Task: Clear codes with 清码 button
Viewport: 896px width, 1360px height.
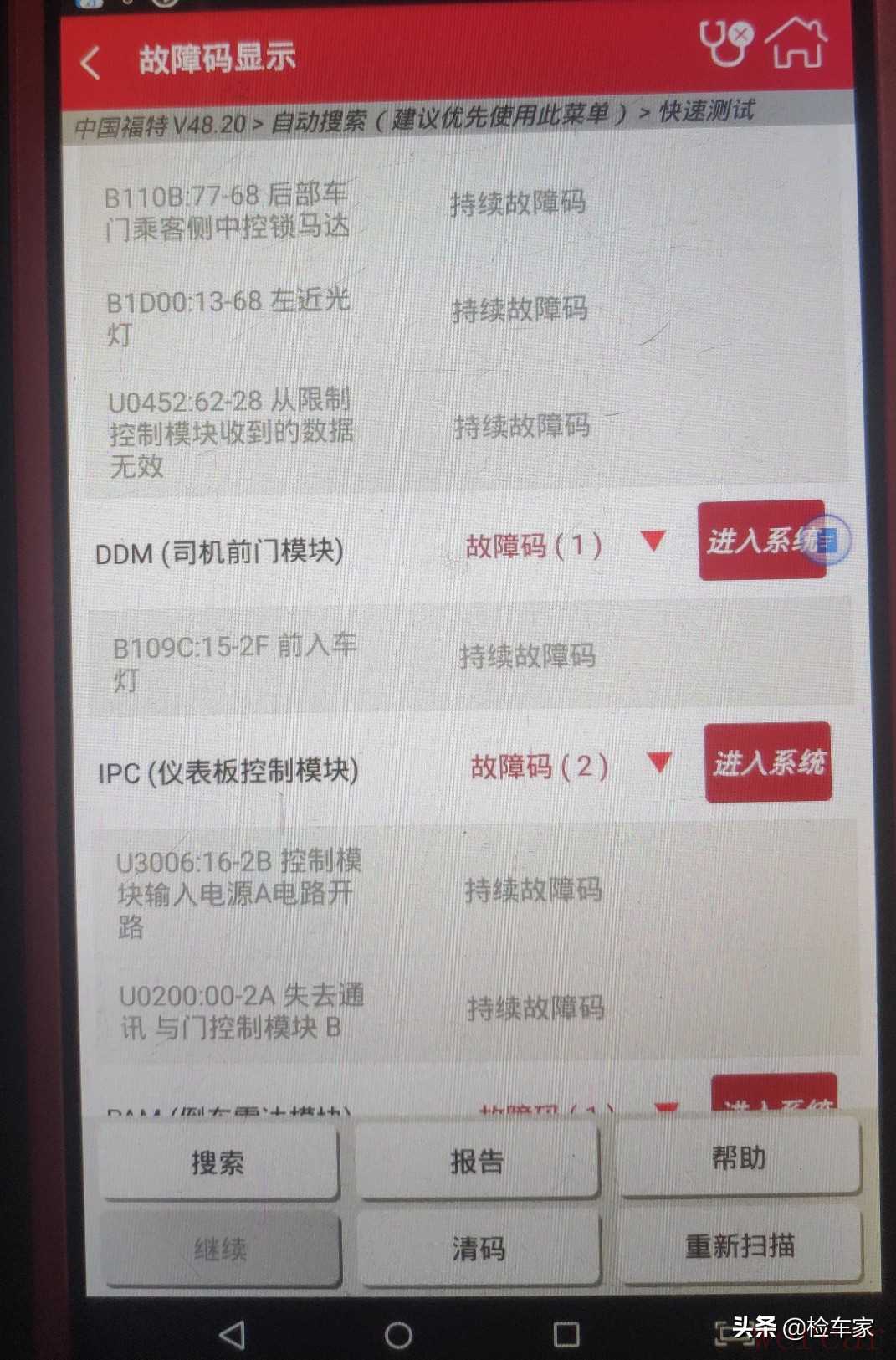Action: point(479,1249)
